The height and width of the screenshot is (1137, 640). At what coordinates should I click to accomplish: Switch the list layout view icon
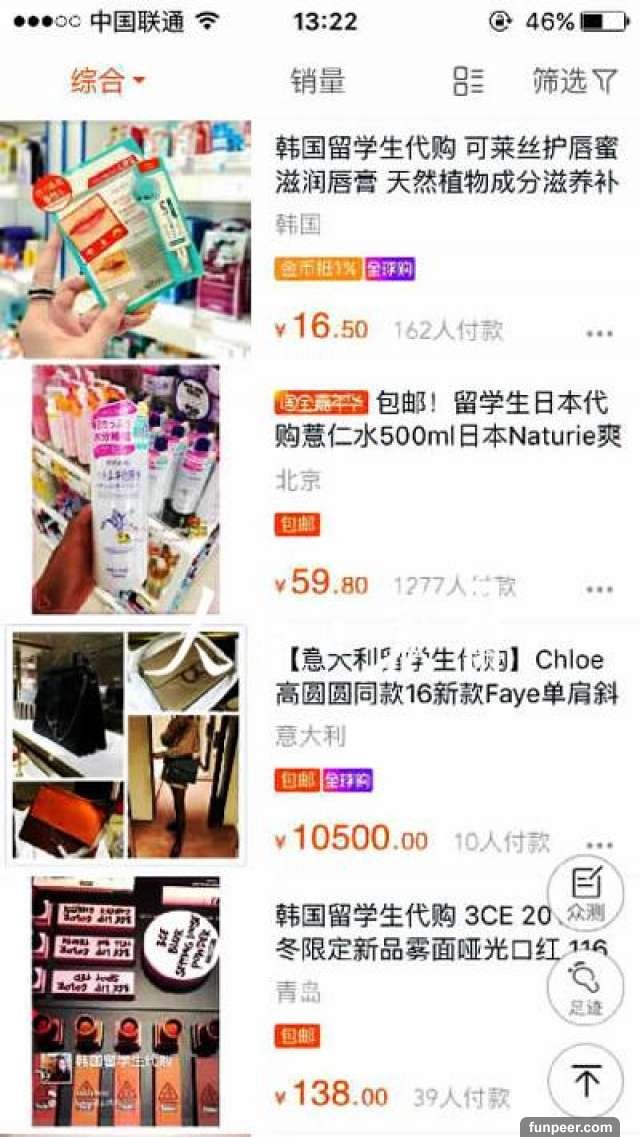(x=468, y=82)
